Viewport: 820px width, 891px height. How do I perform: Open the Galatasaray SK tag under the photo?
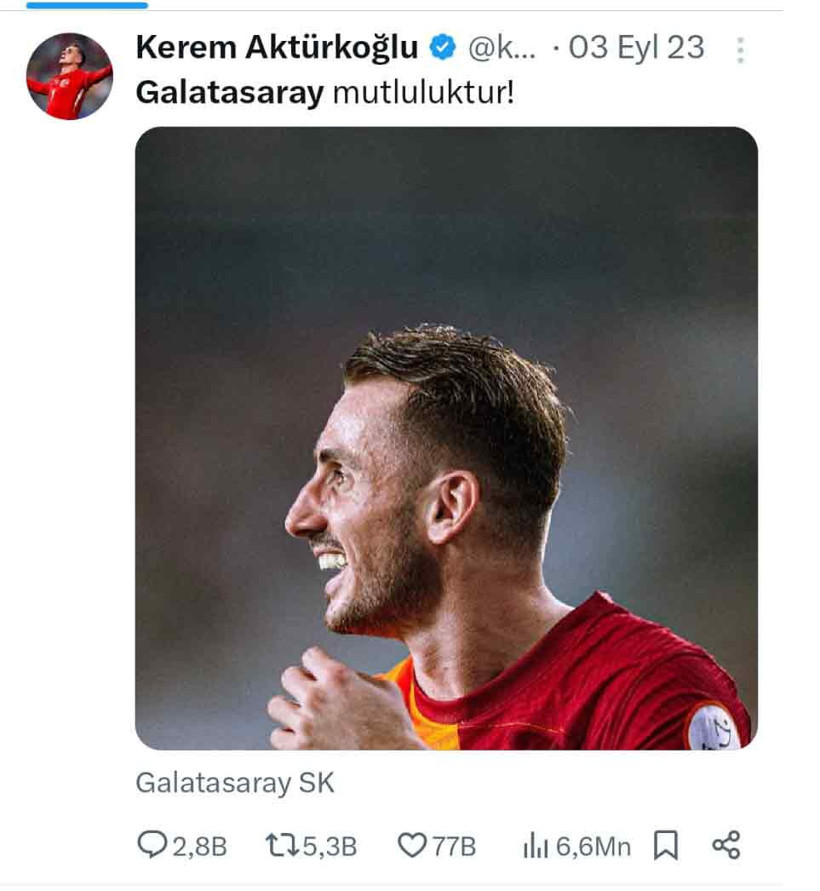[x=235, y=783]
